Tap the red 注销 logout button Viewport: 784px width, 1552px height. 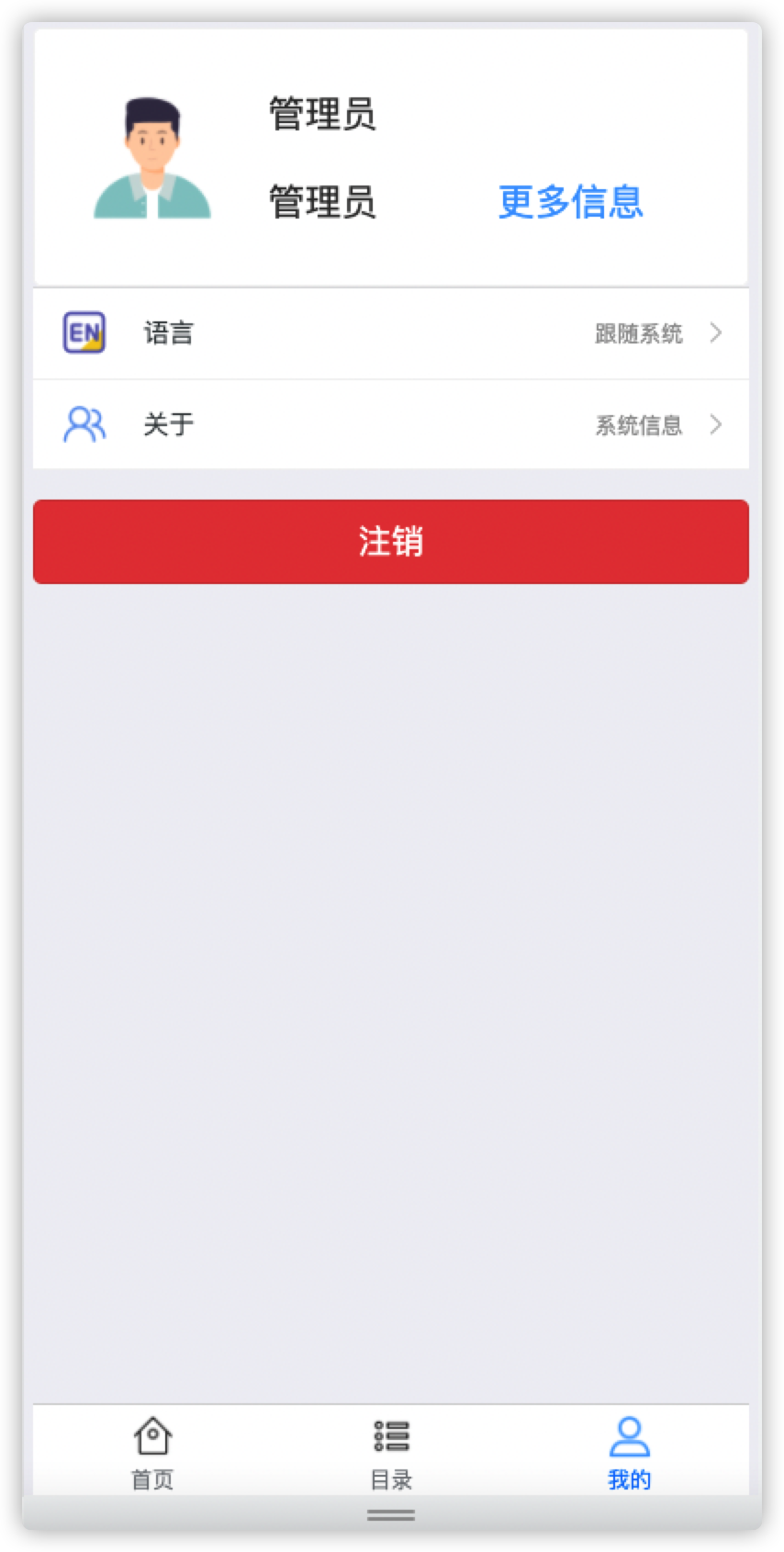coord(391,542)
